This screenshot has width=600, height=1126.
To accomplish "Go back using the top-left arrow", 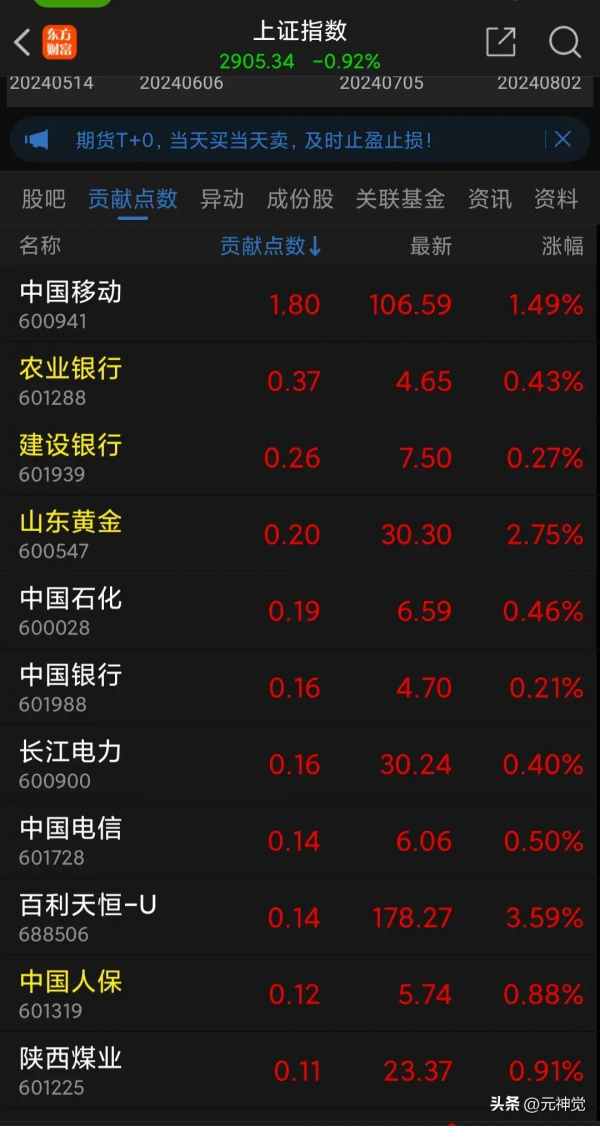I will [x=22, y=42].
